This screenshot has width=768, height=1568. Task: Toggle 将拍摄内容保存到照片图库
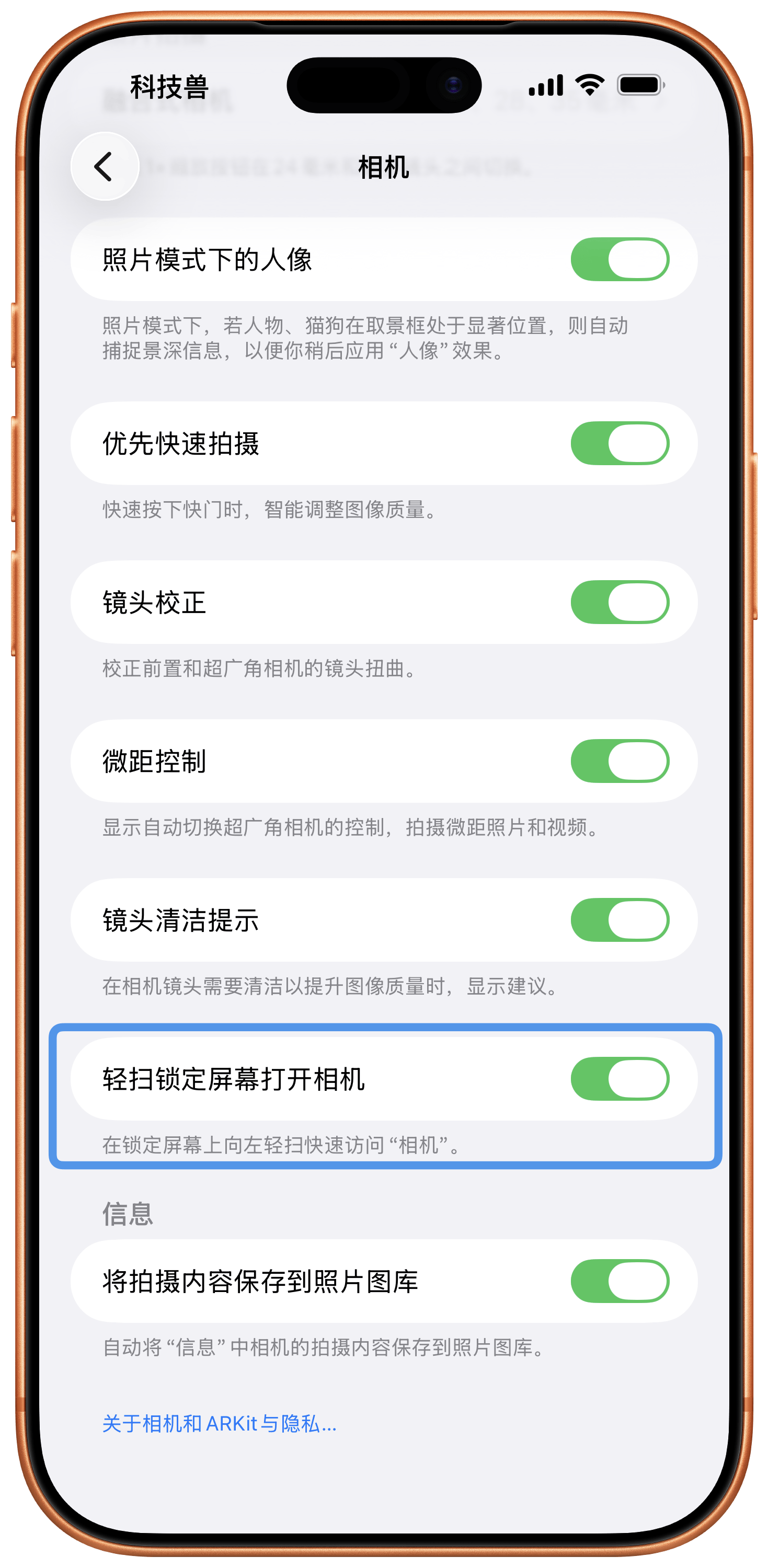(620, 1281)
